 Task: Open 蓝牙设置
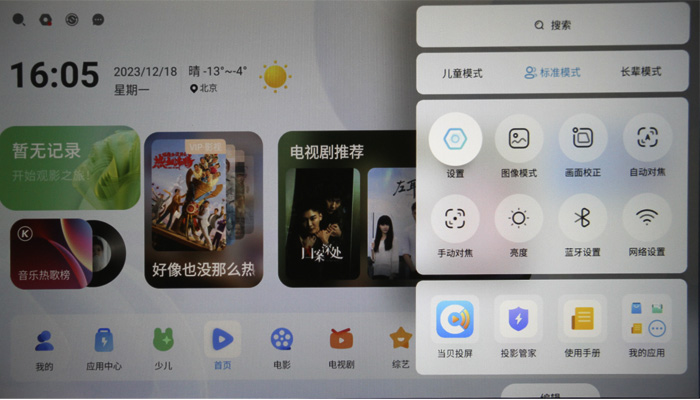tap(582, 219)
